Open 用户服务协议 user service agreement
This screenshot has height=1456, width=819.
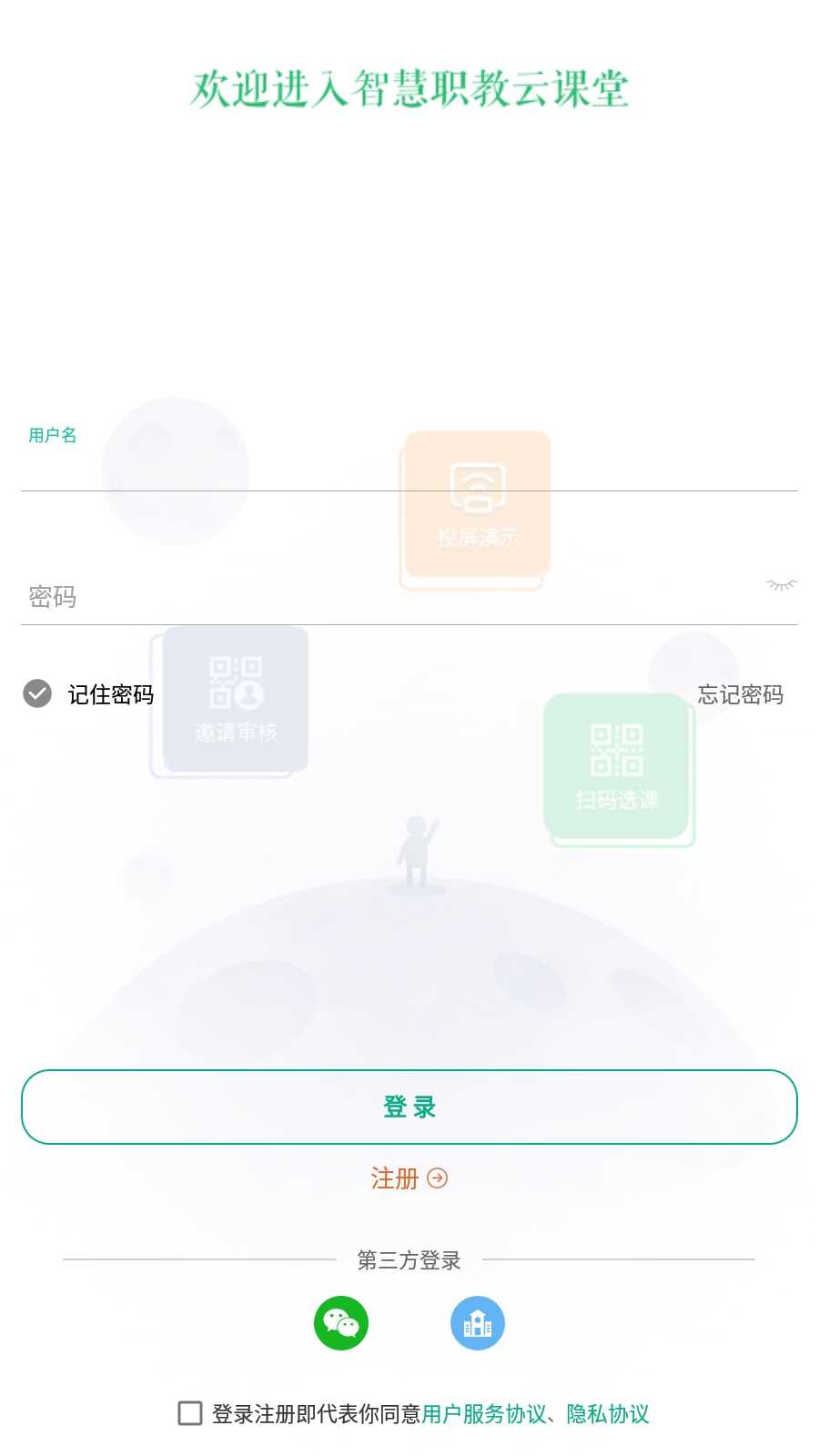(483, 1414)
